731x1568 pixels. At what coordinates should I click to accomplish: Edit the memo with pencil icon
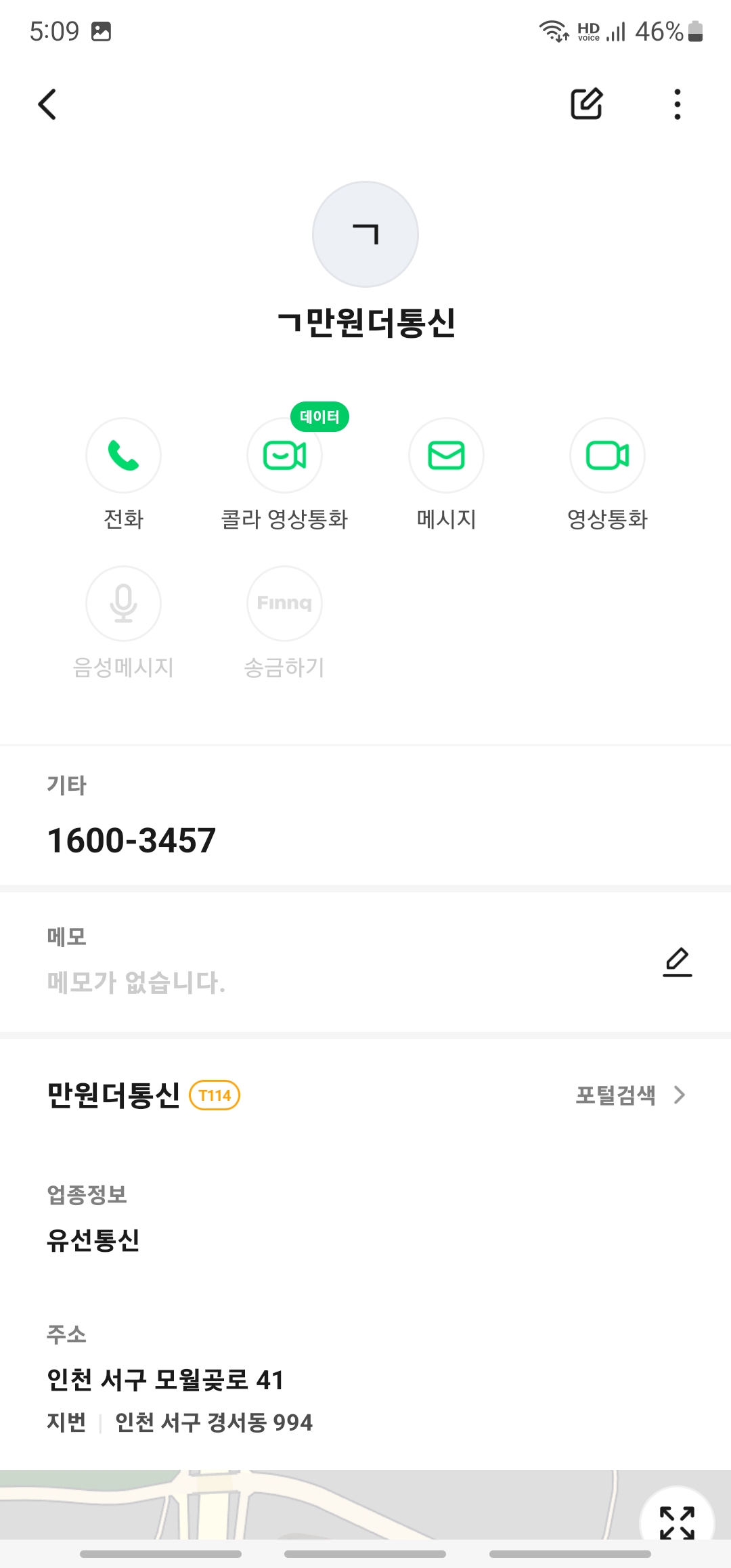pyautogui.click(x=678, y=961)
